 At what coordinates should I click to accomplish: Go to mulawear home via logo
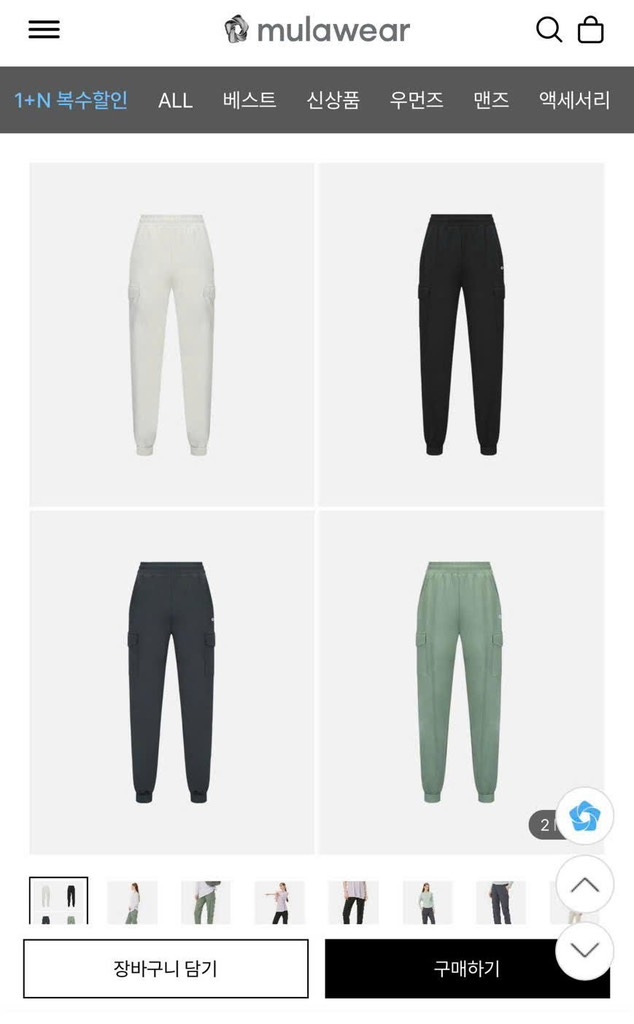click(x=317, y=30)
